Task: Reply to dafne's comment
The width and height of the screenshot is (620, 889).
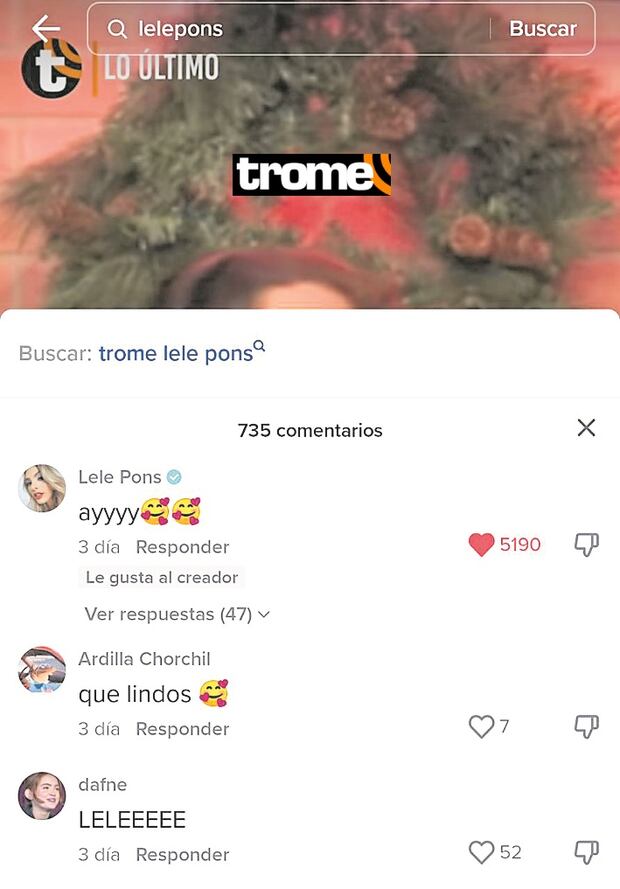Action: [x=182, y=855]
